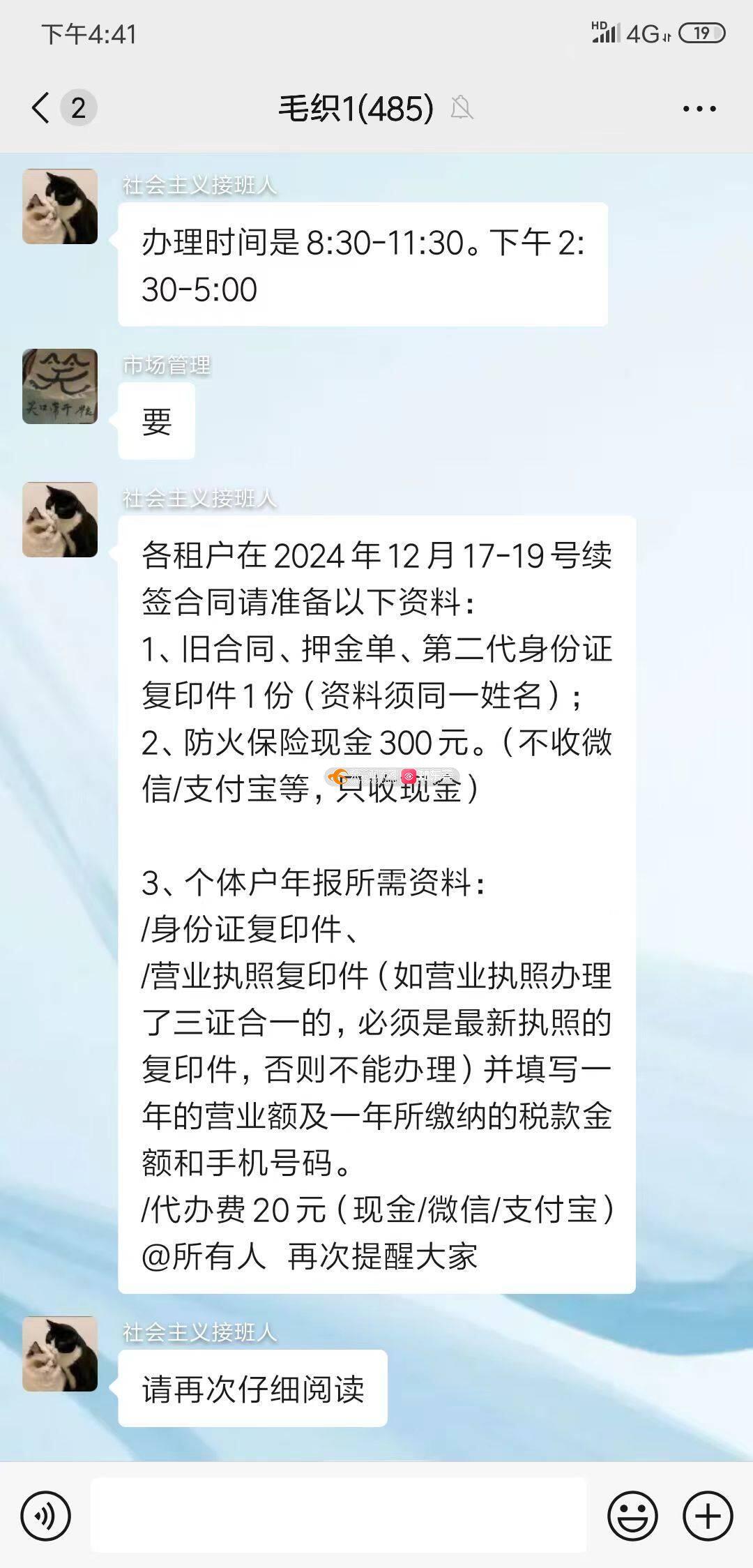Open avatar beside 请再次仔细阅读 message

(60, 1354)
